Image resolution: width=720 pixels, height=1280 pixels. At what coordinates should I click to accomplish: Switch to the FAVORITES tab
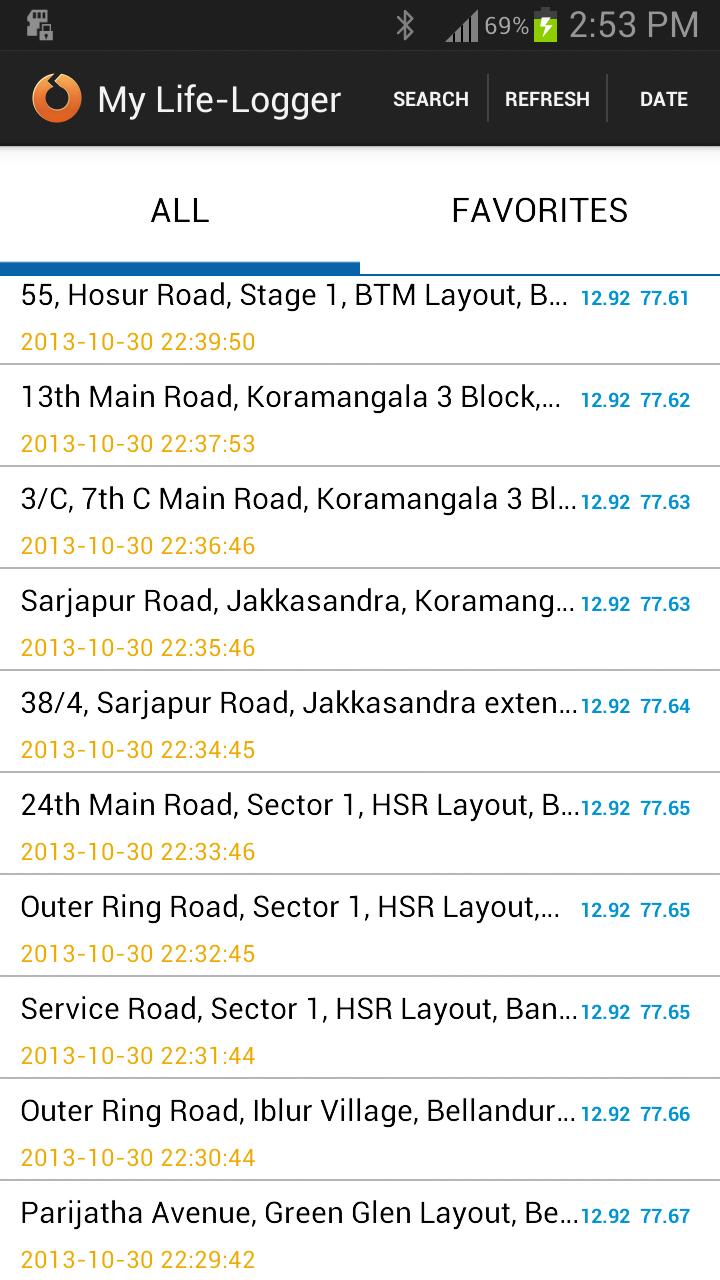(x=540, y=211)
